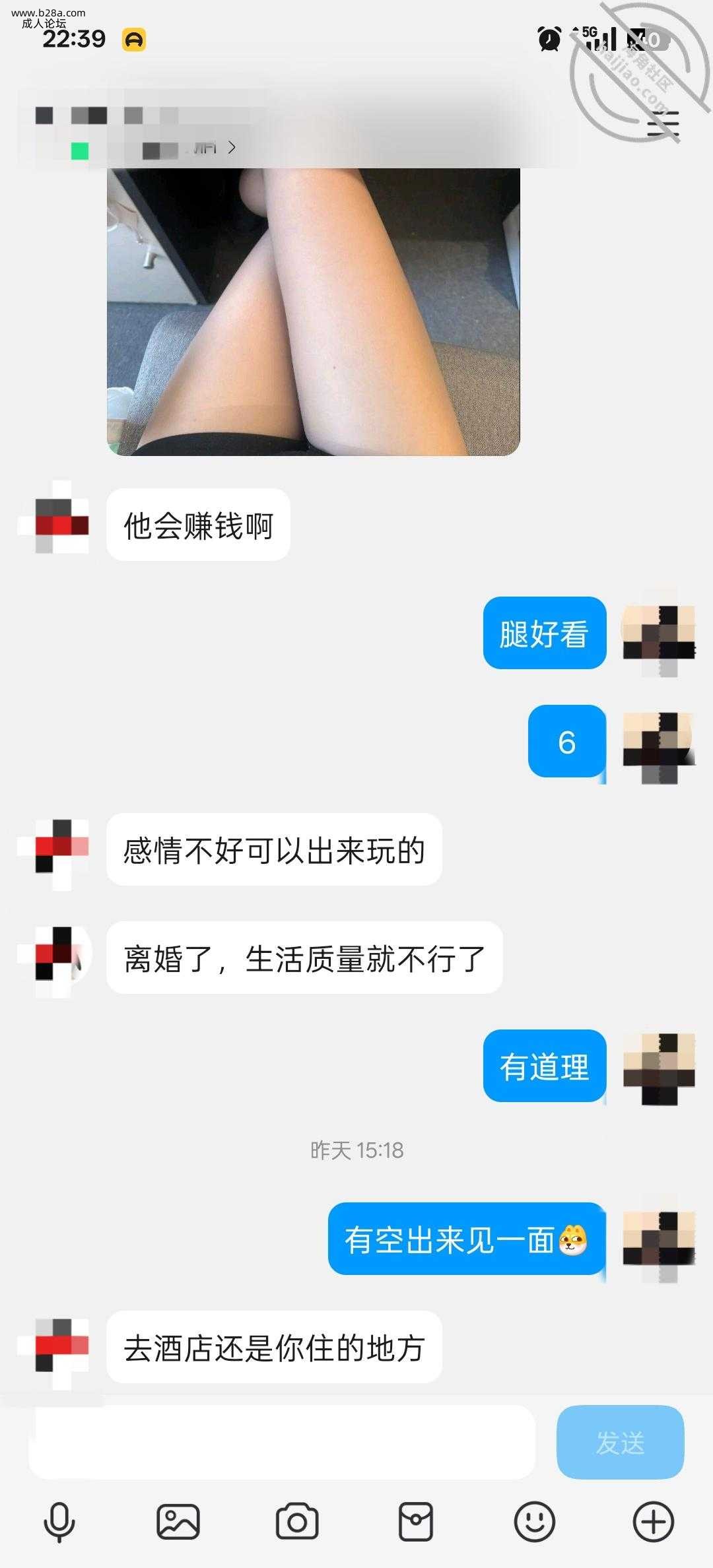Open own avatar beside 腿好看
Viewport: 713px width, 1568px height.
[x=658, y=634]
